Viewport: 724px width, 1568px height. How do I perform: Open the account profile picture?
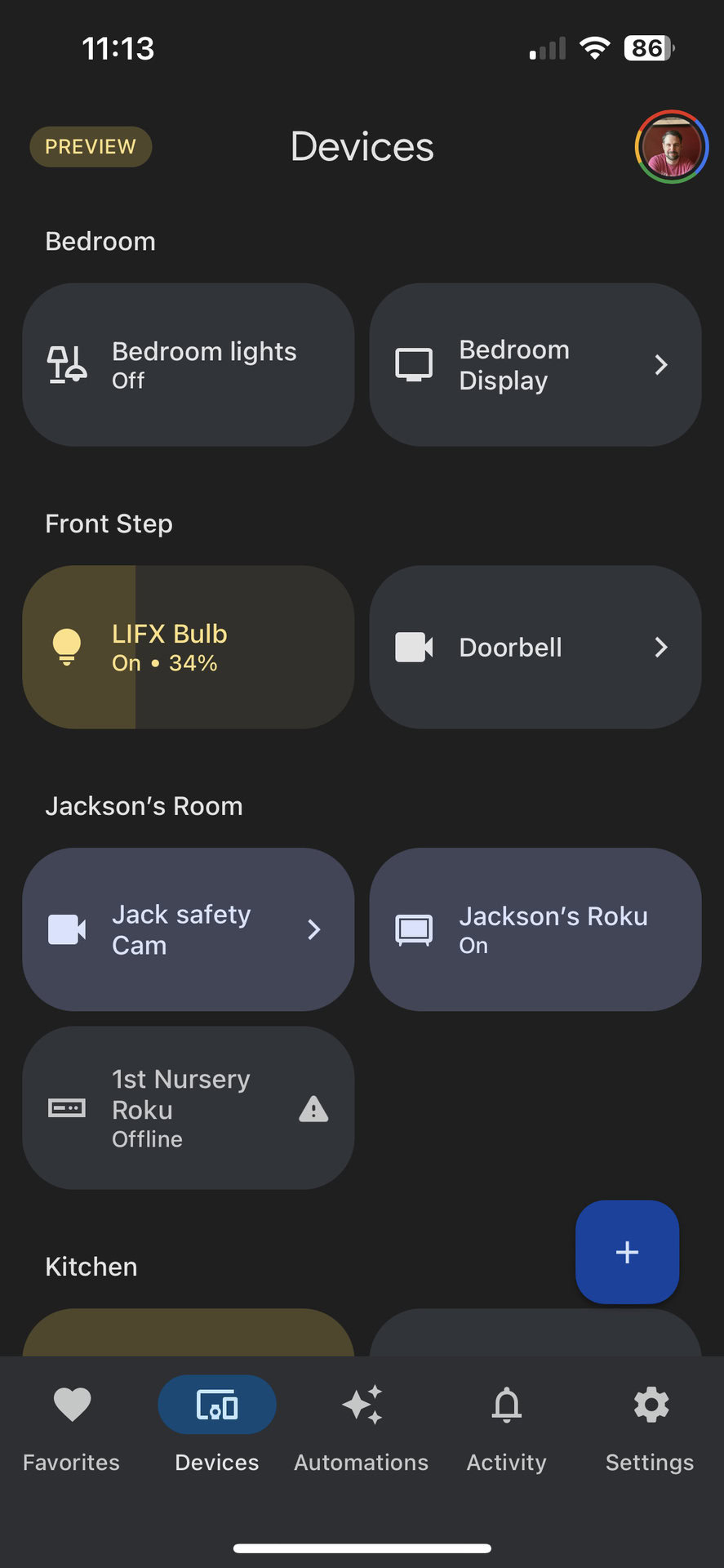(x=671, y=147)
